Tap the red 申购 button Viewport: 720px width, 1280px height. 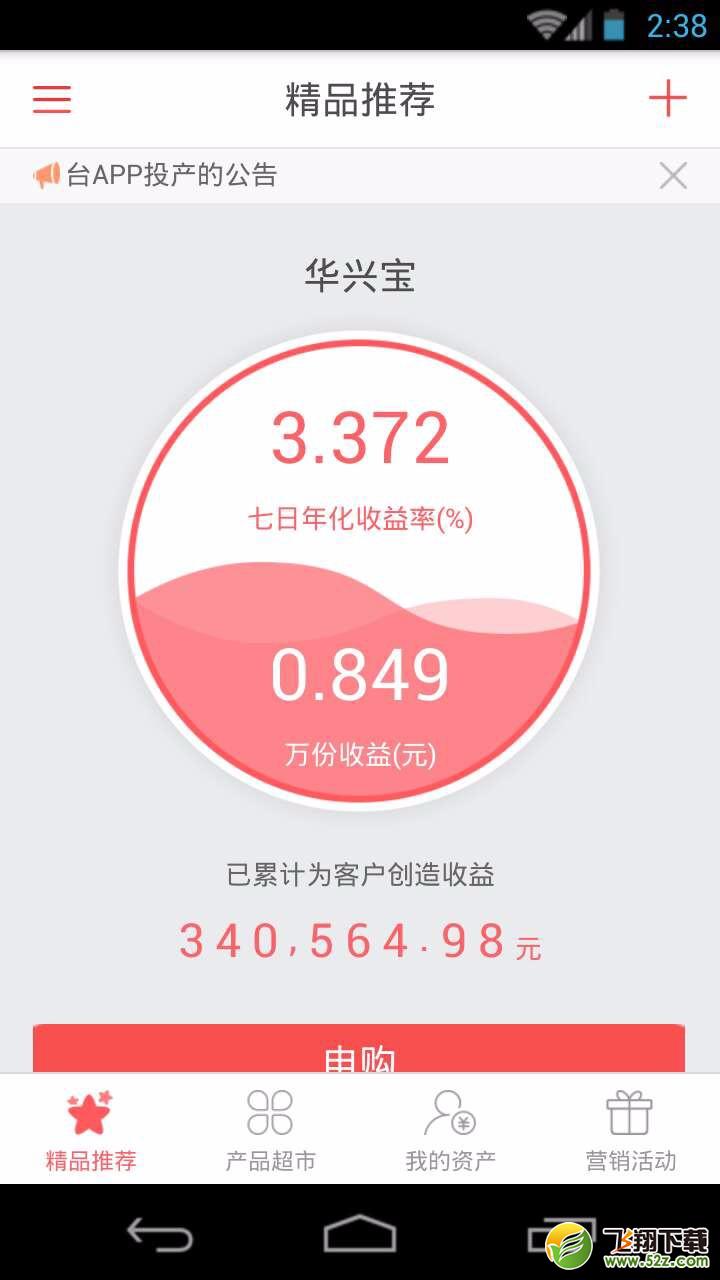(359, 1049)
